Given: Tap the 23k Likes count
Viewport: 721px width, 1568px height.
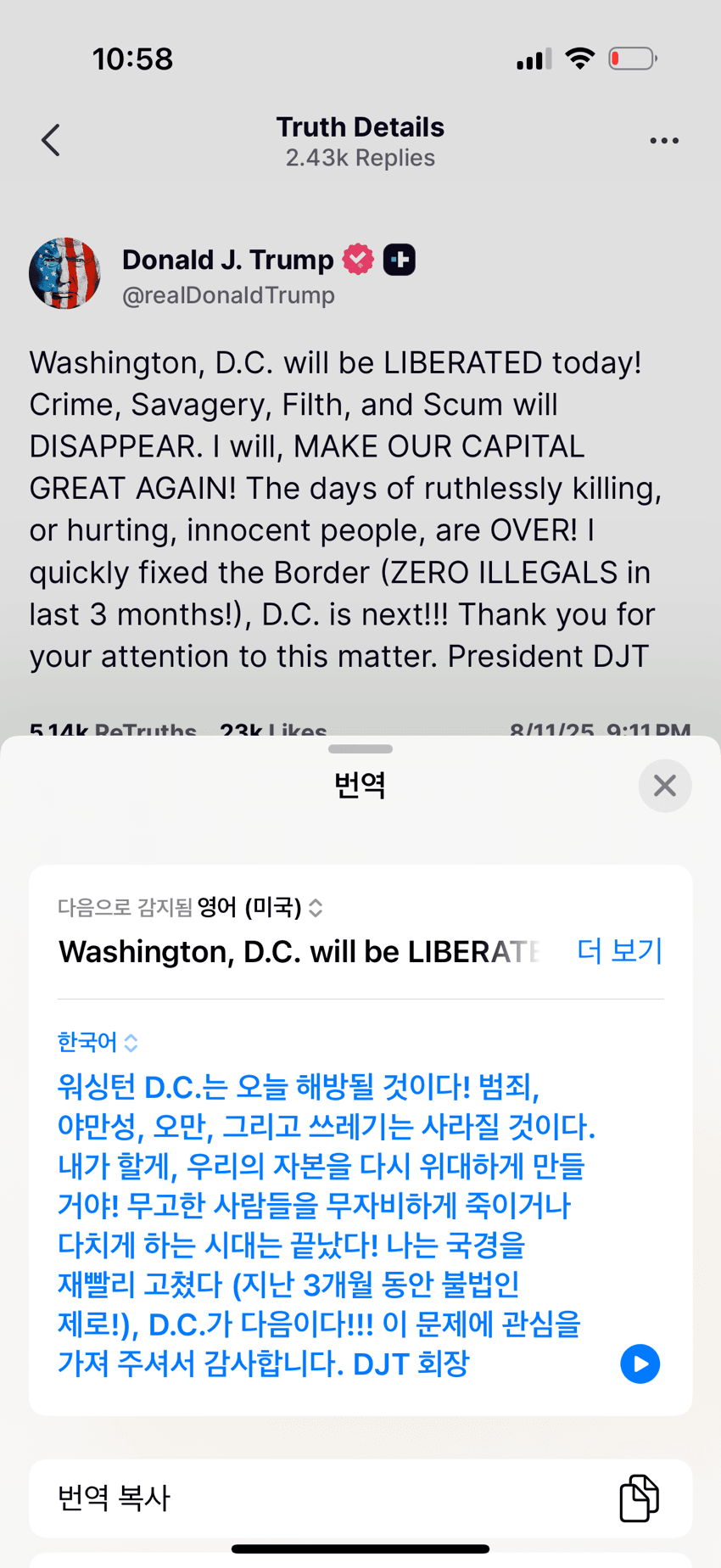Looking at the screenshot, I should pos(272,731).
